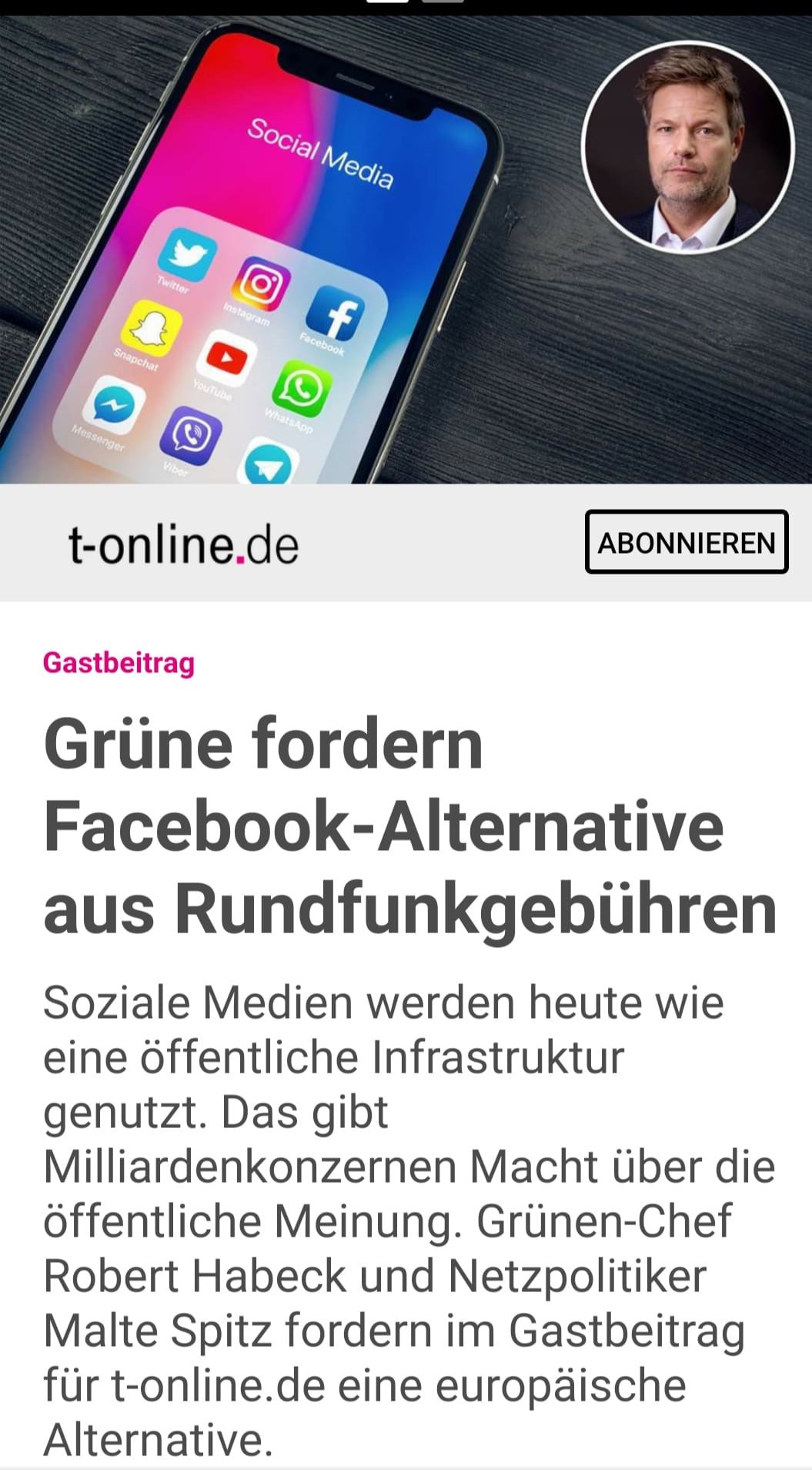
Task: Subscribe to t-online.de via Abonnieren
Action: pyautogui.click(x=686, y=542)
